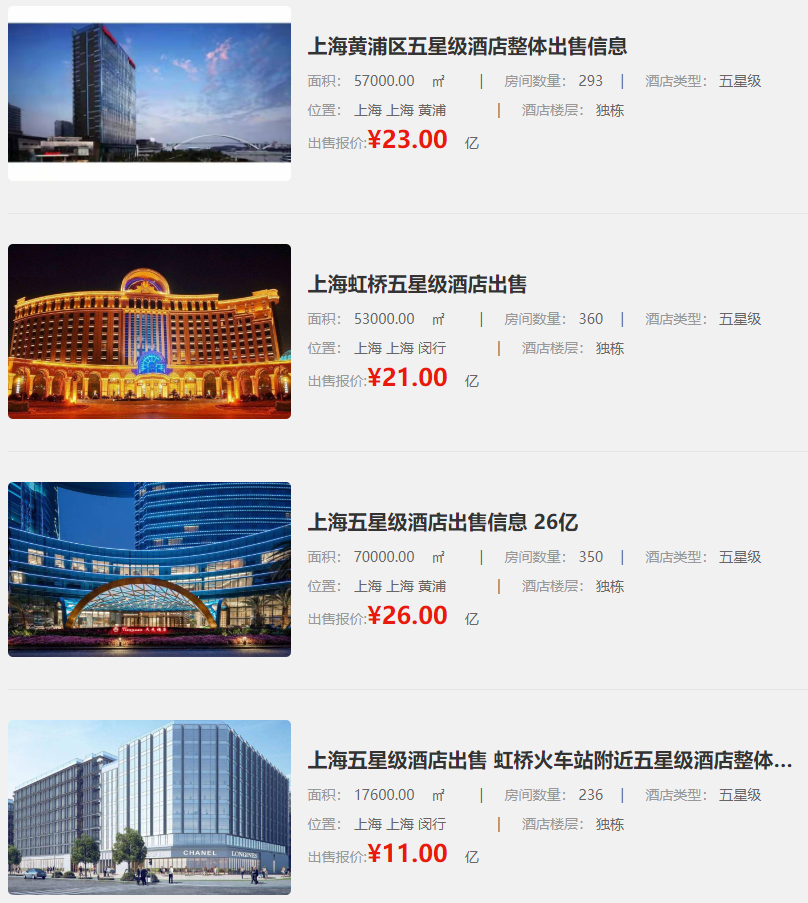View the photo of the ¥26.00亿 hotel

tap(150, 569)
